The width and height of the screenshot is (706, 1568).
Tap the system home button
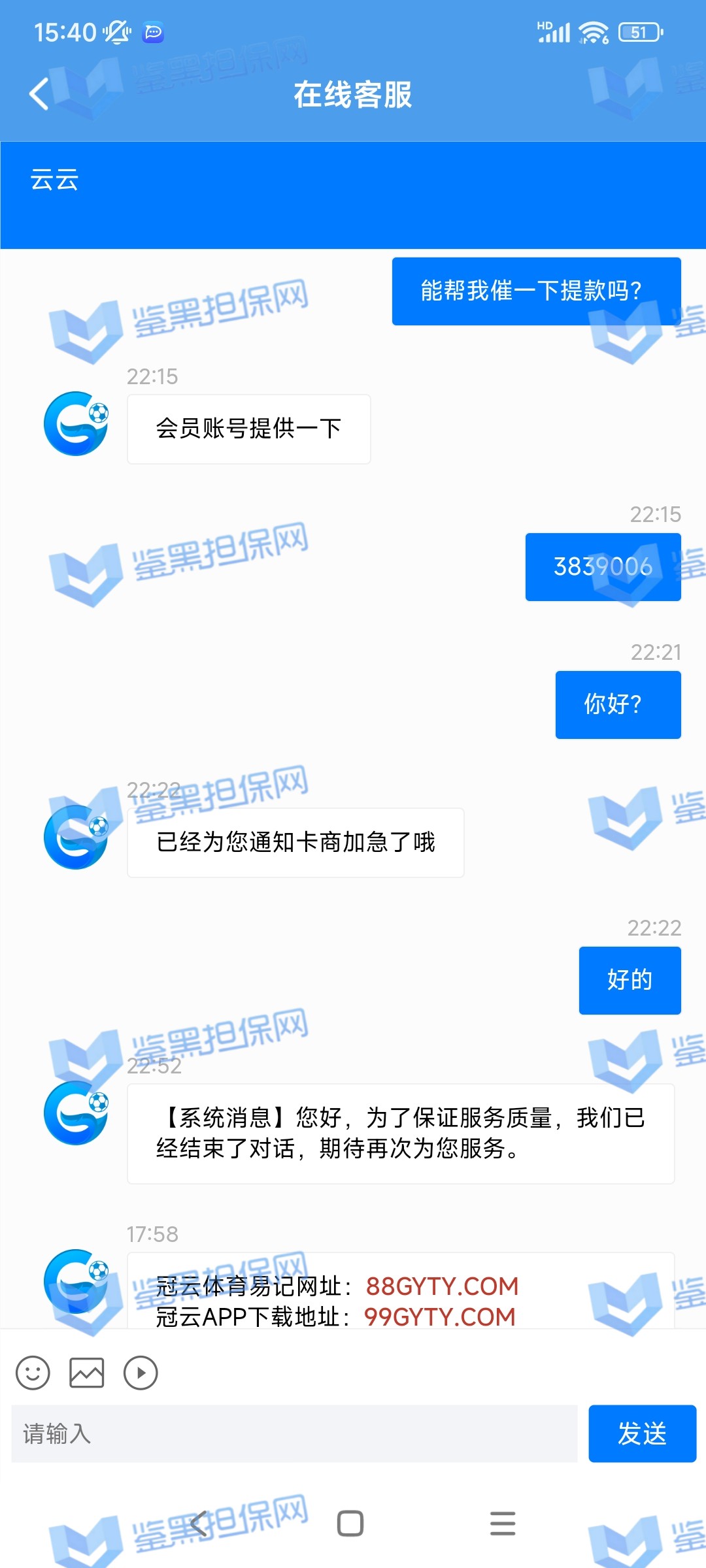coord(350,1524)
